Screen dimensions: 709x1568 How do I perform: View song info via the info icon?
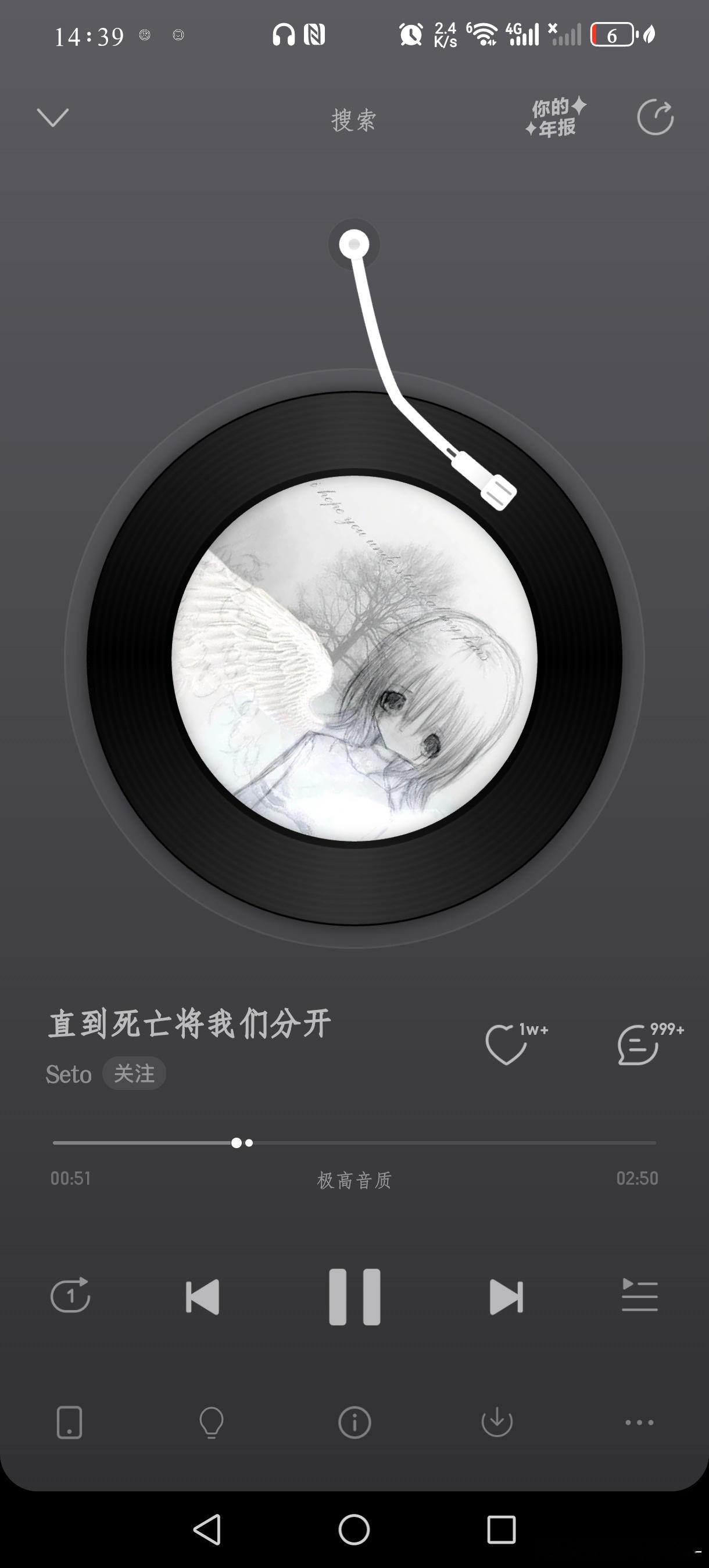click(354, 1422)
